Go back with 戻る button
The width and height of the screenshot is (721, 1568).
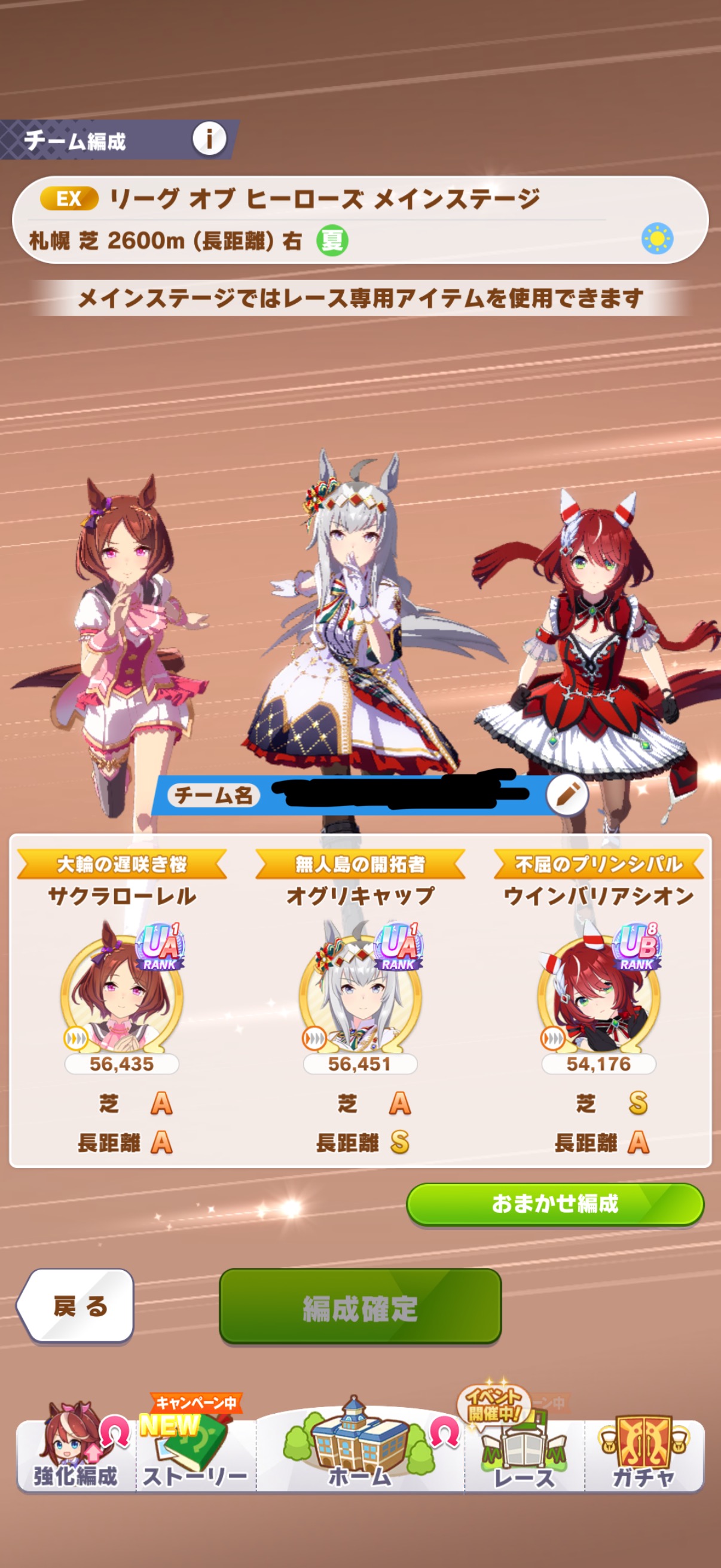click(x=78, y=1305)
